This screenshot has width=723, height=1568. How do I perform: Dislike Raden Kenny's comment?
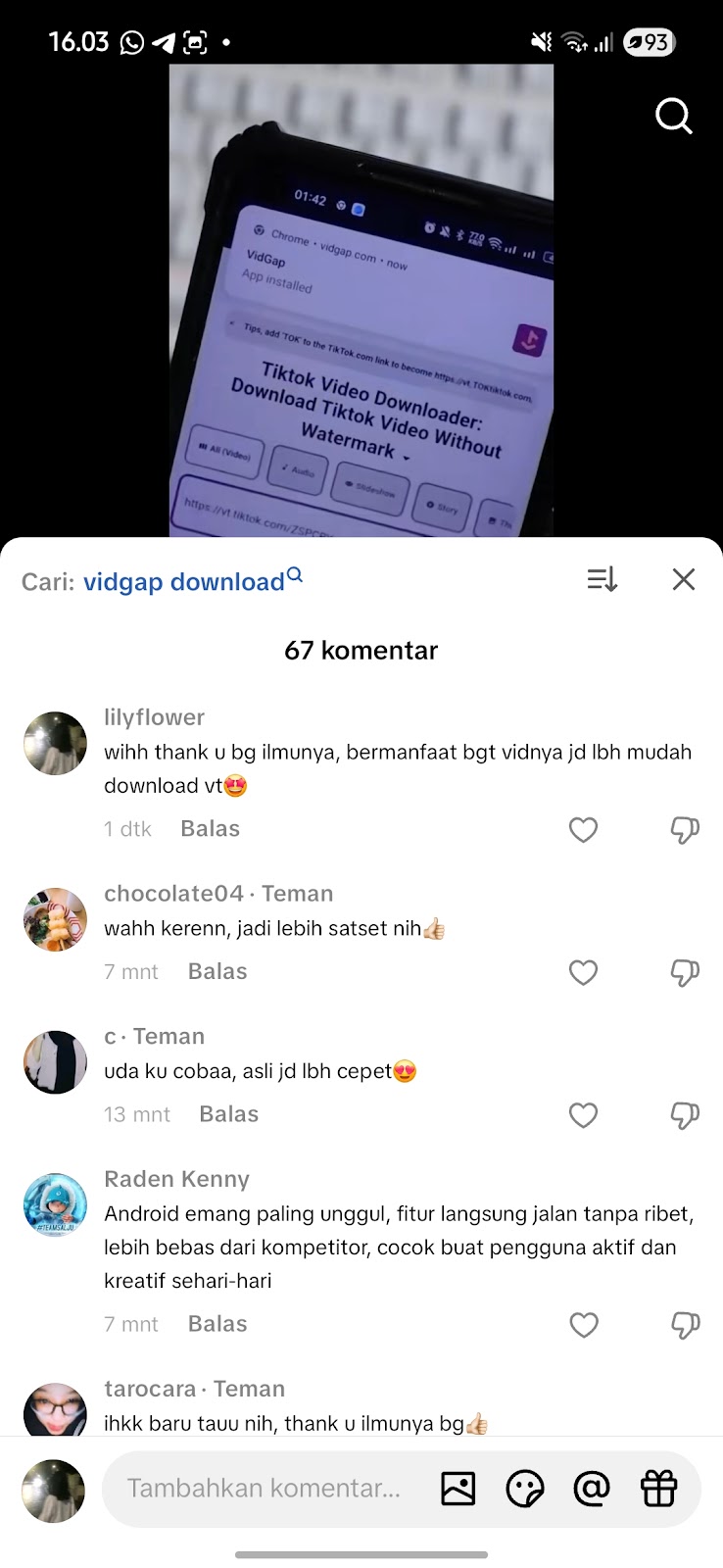point(685,1325)
